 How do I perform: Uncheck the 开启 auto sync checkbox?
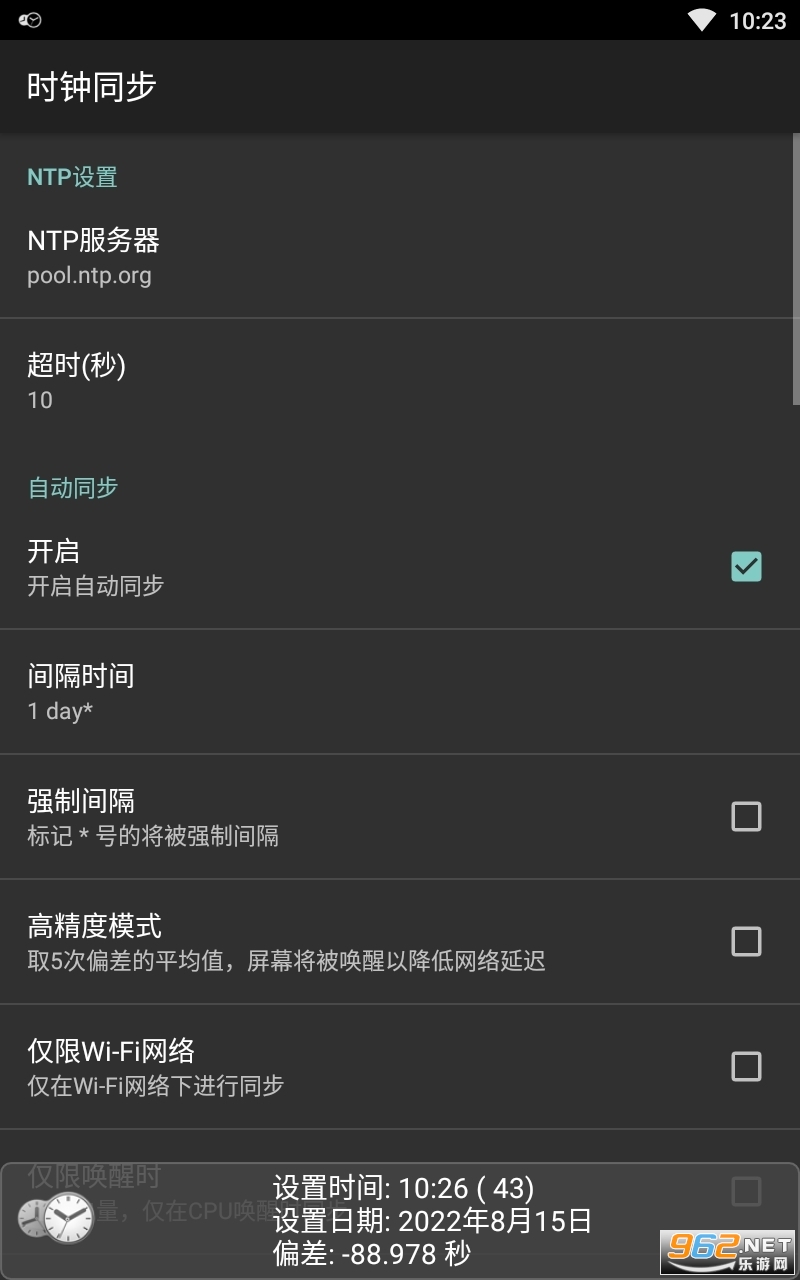(x=746, y=567)
